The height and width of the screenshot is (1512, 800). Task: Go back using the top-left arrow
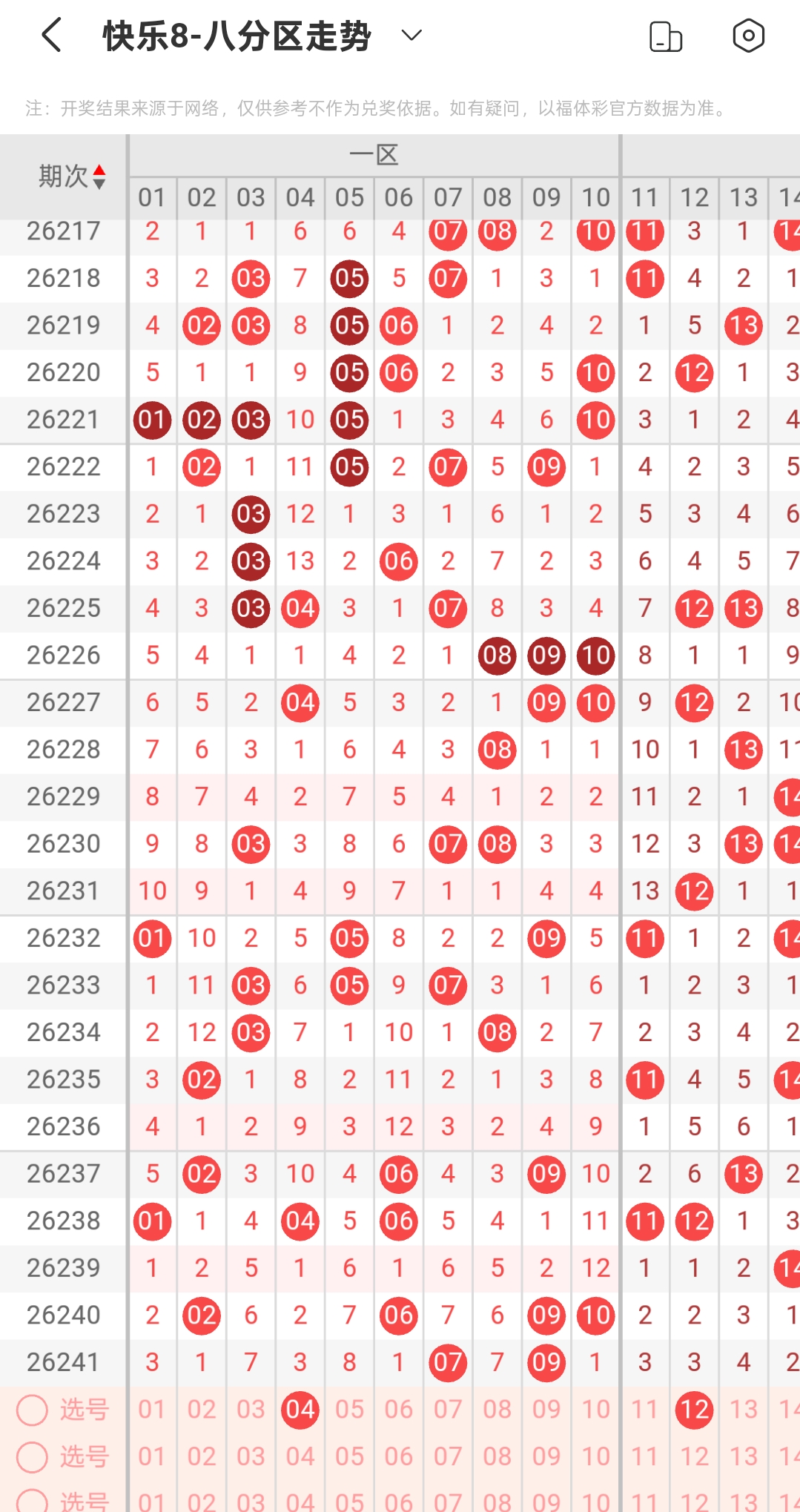52,36
